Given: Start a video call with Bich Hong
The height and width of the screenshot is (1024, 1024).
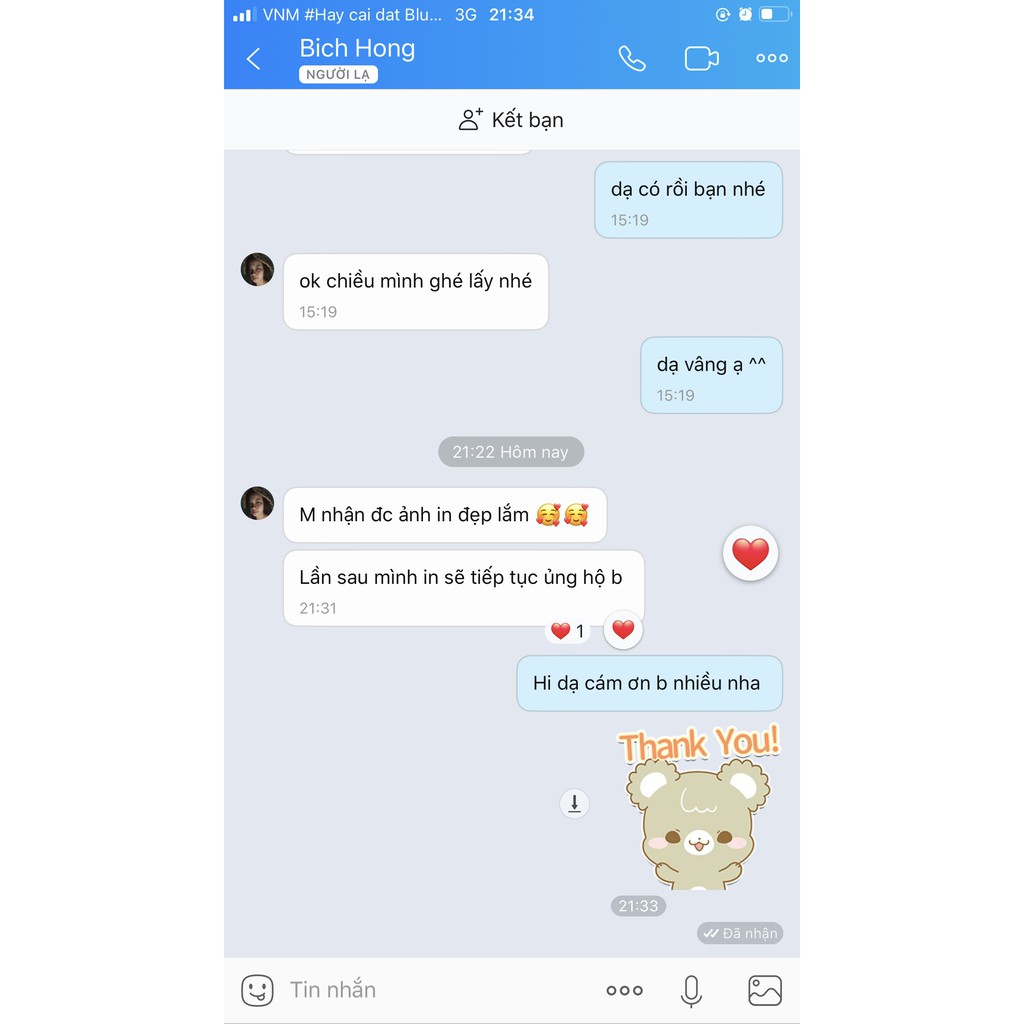Looking at the screenshot, I should (701, 59).
